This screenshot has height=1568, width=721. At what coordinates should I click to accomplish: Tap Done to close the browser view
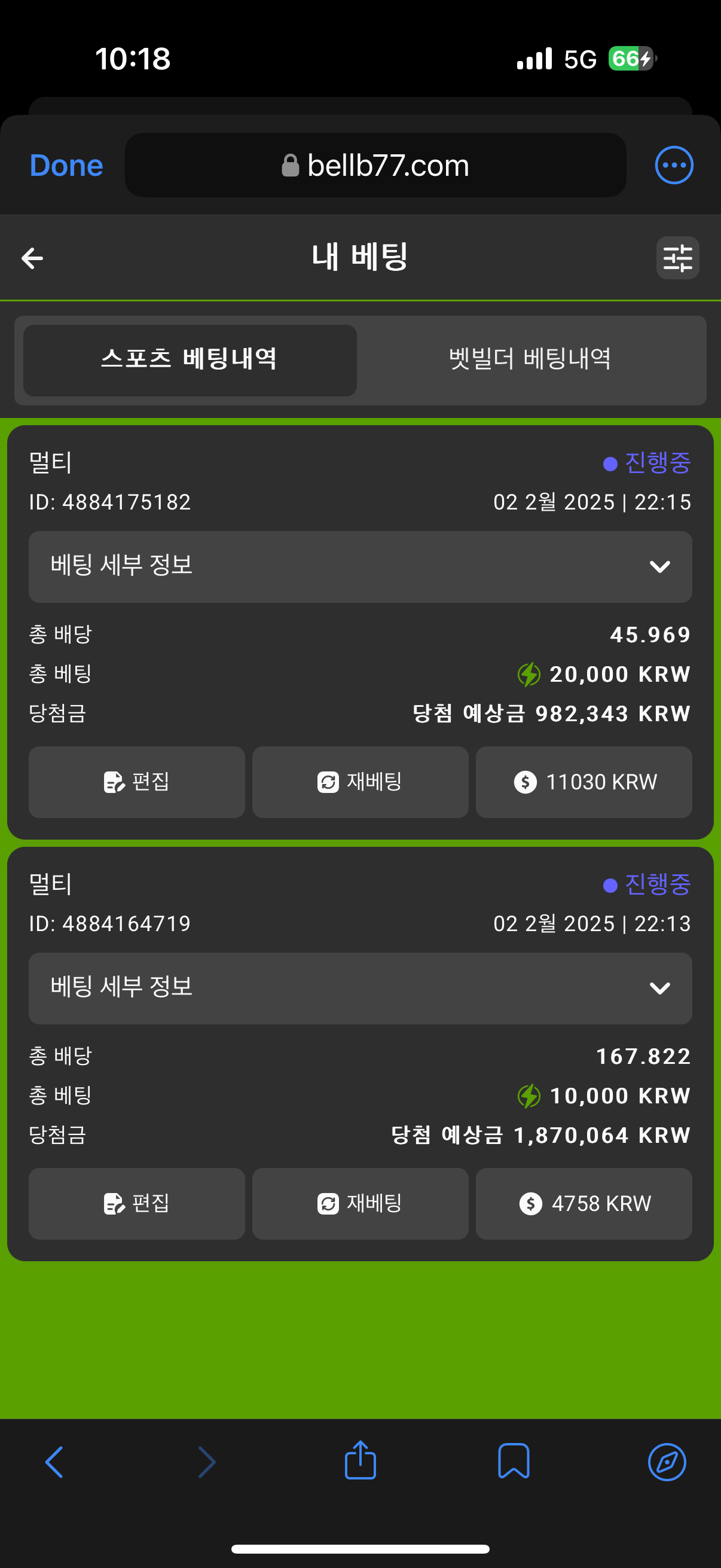[66, 166]
